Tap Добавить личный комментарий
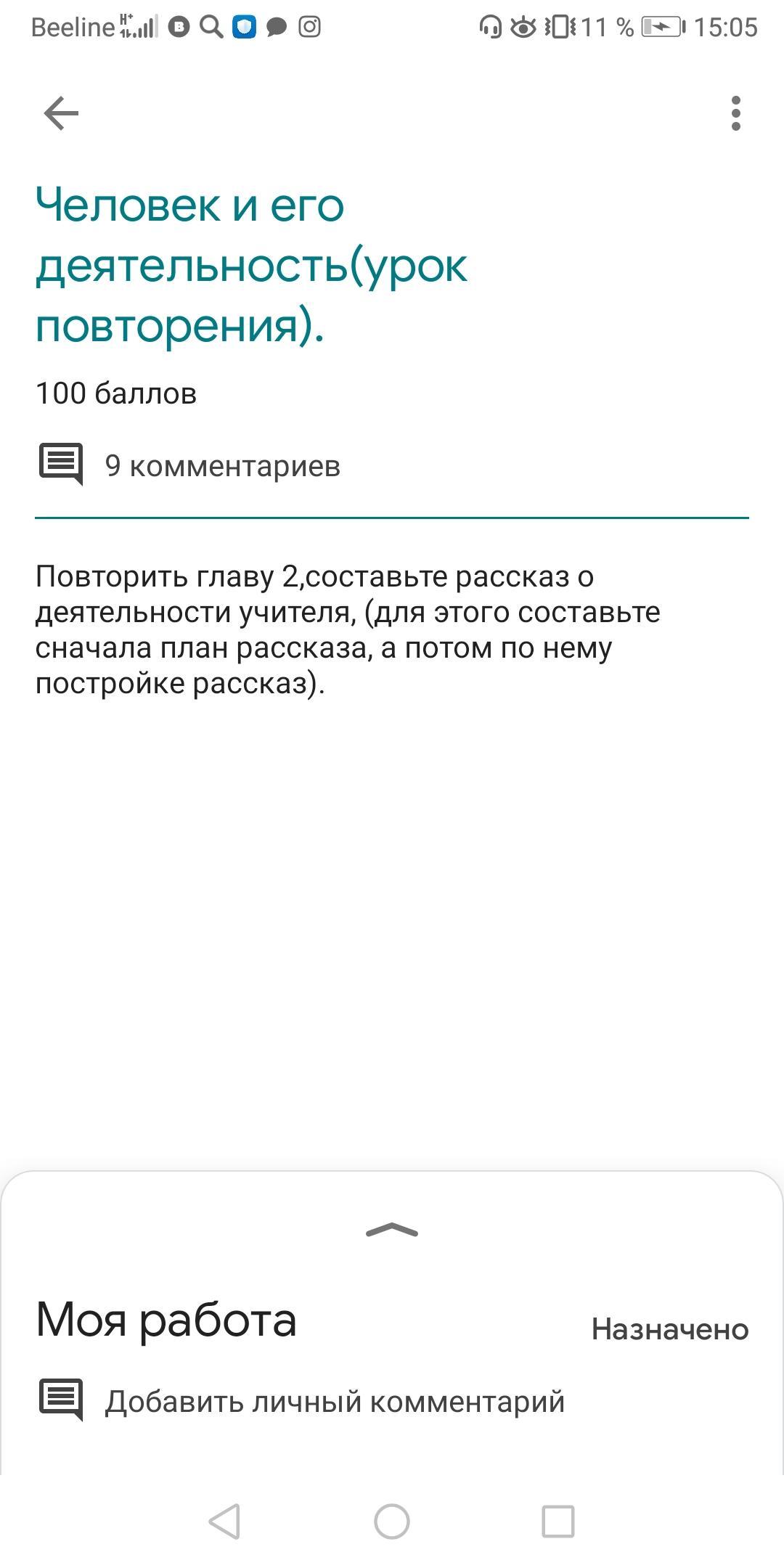The height and width of the screenshot is (1568, 784). point(302,1401)
